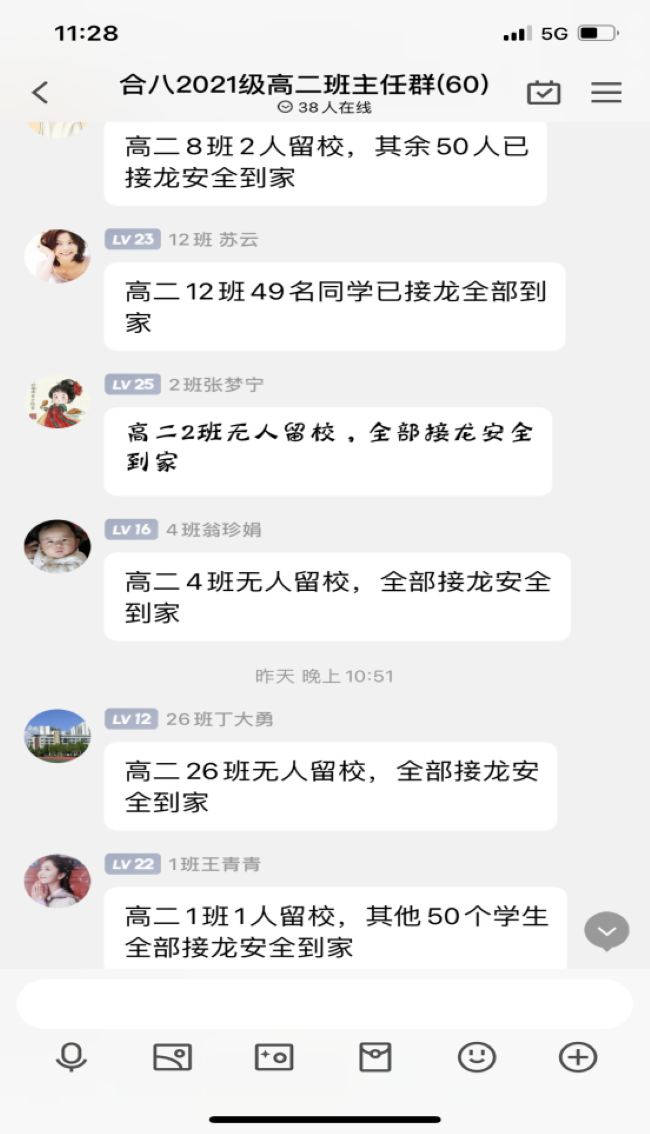View the profile avatar of 26班丁大勇
The image size is (650, 1134).
[x=57, y=736]
